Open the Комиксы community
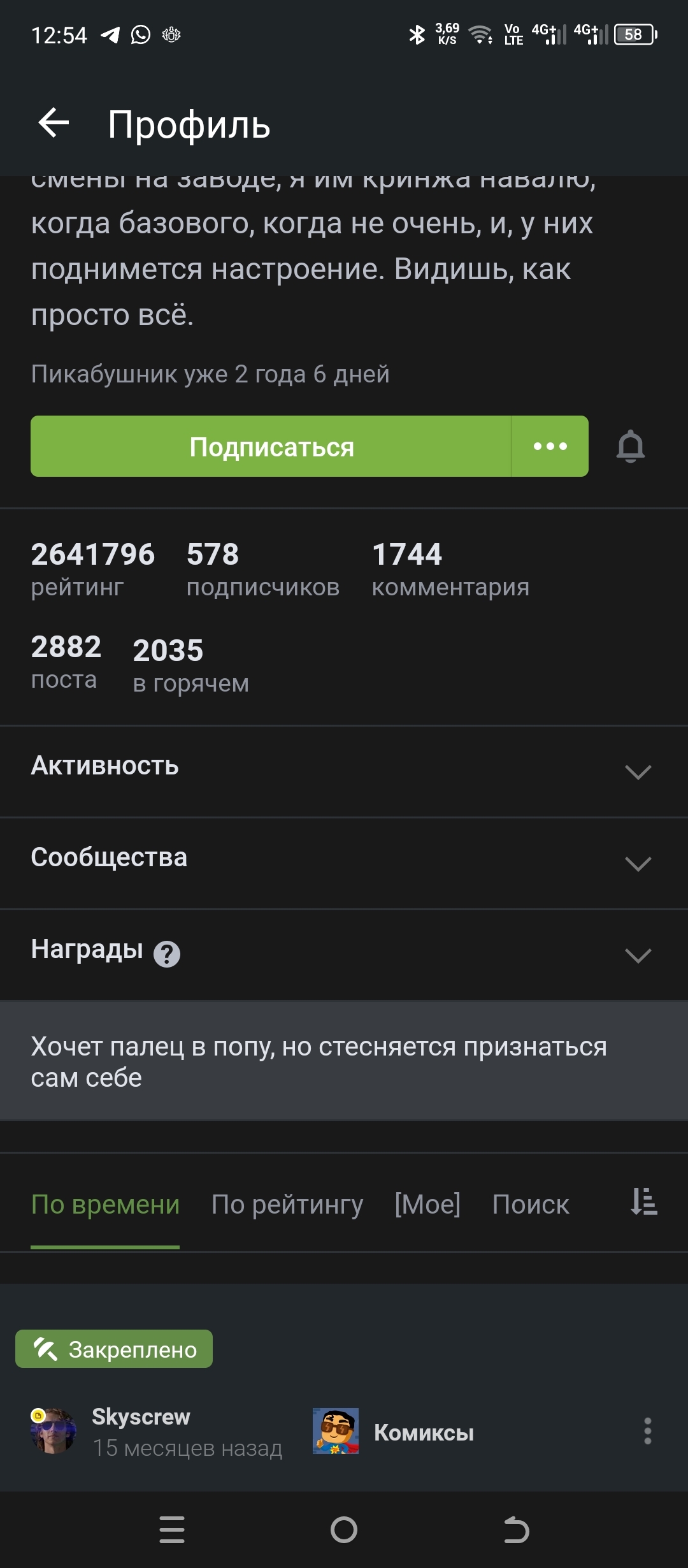 tap(423, 1433)
